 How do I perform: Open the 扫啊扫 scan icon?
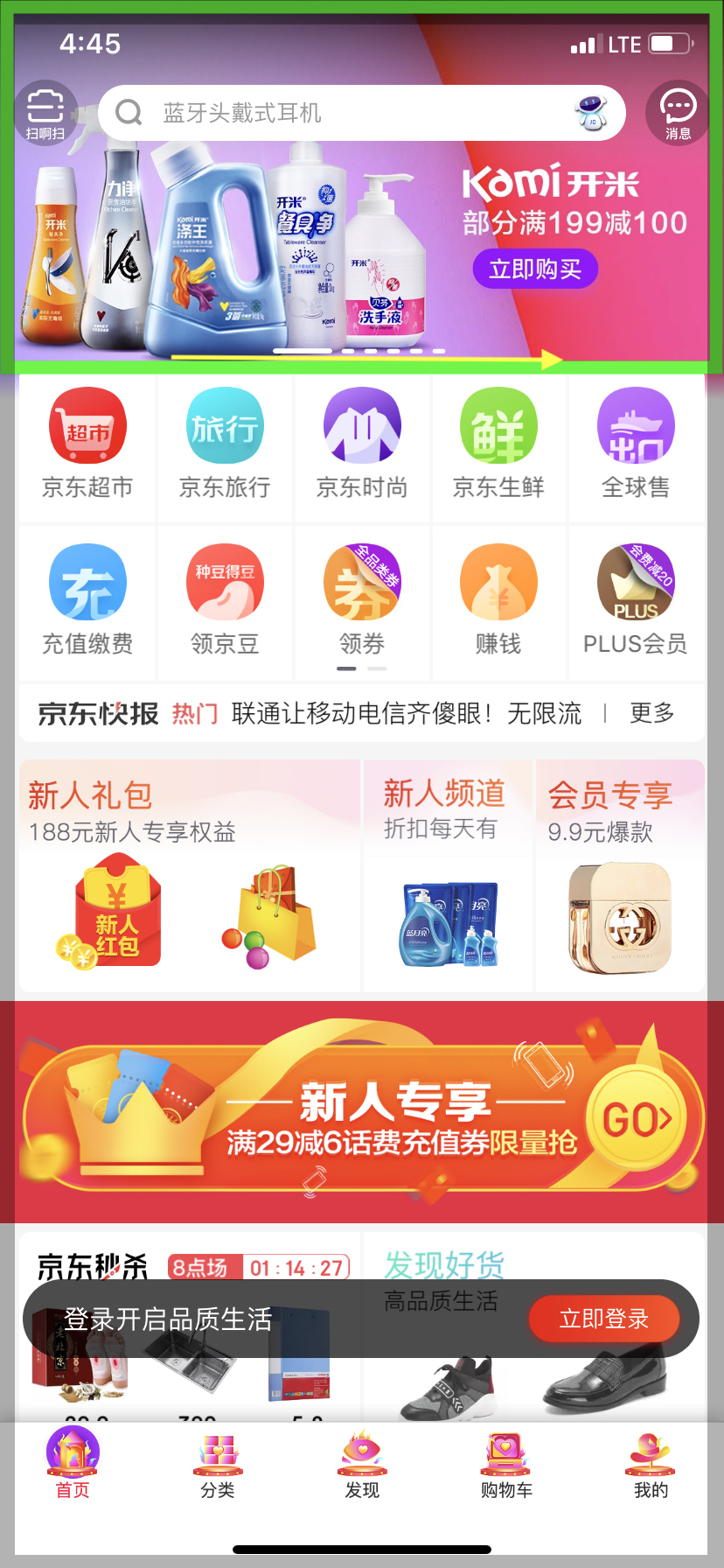tap(45, 113)
